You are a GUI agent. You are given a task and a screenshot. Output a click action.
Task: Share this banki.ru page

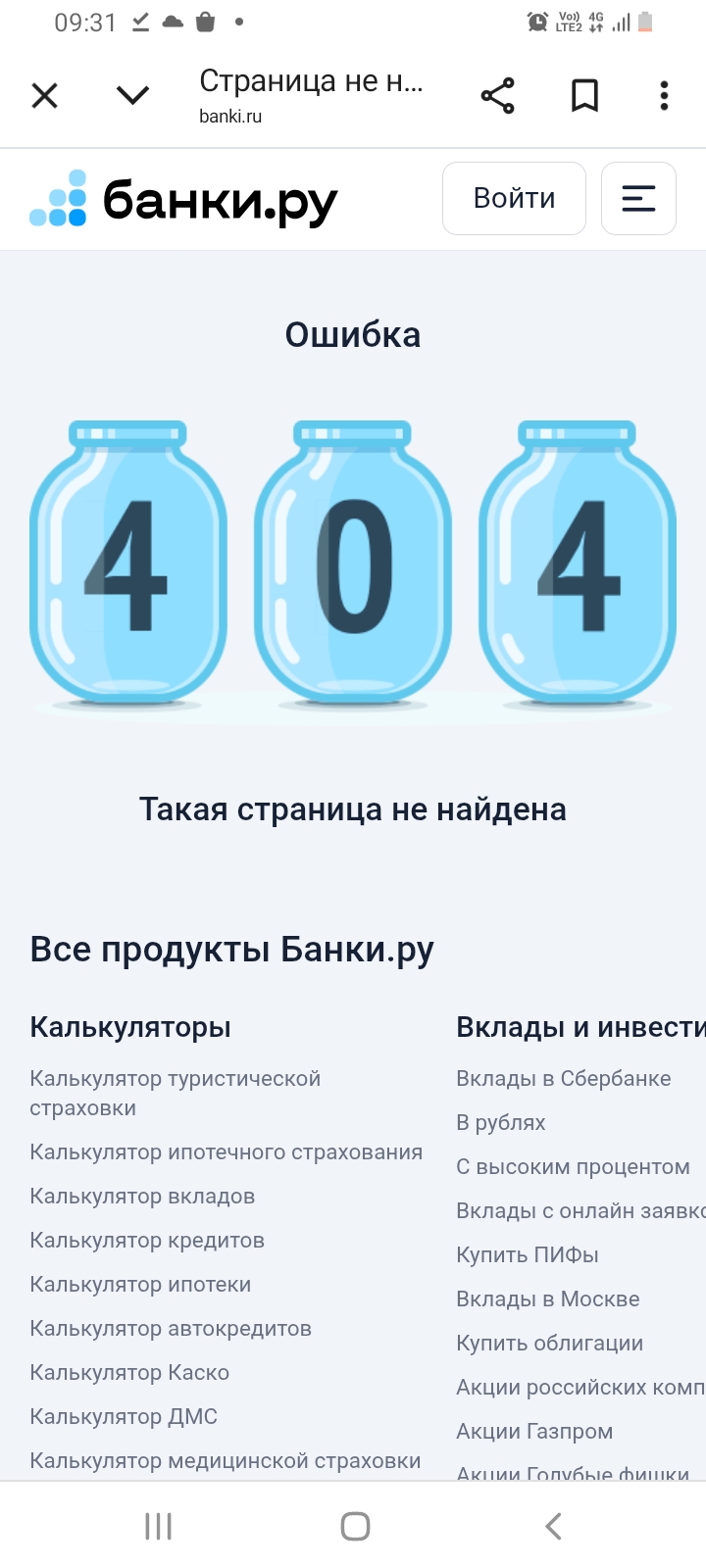point(498,96)
